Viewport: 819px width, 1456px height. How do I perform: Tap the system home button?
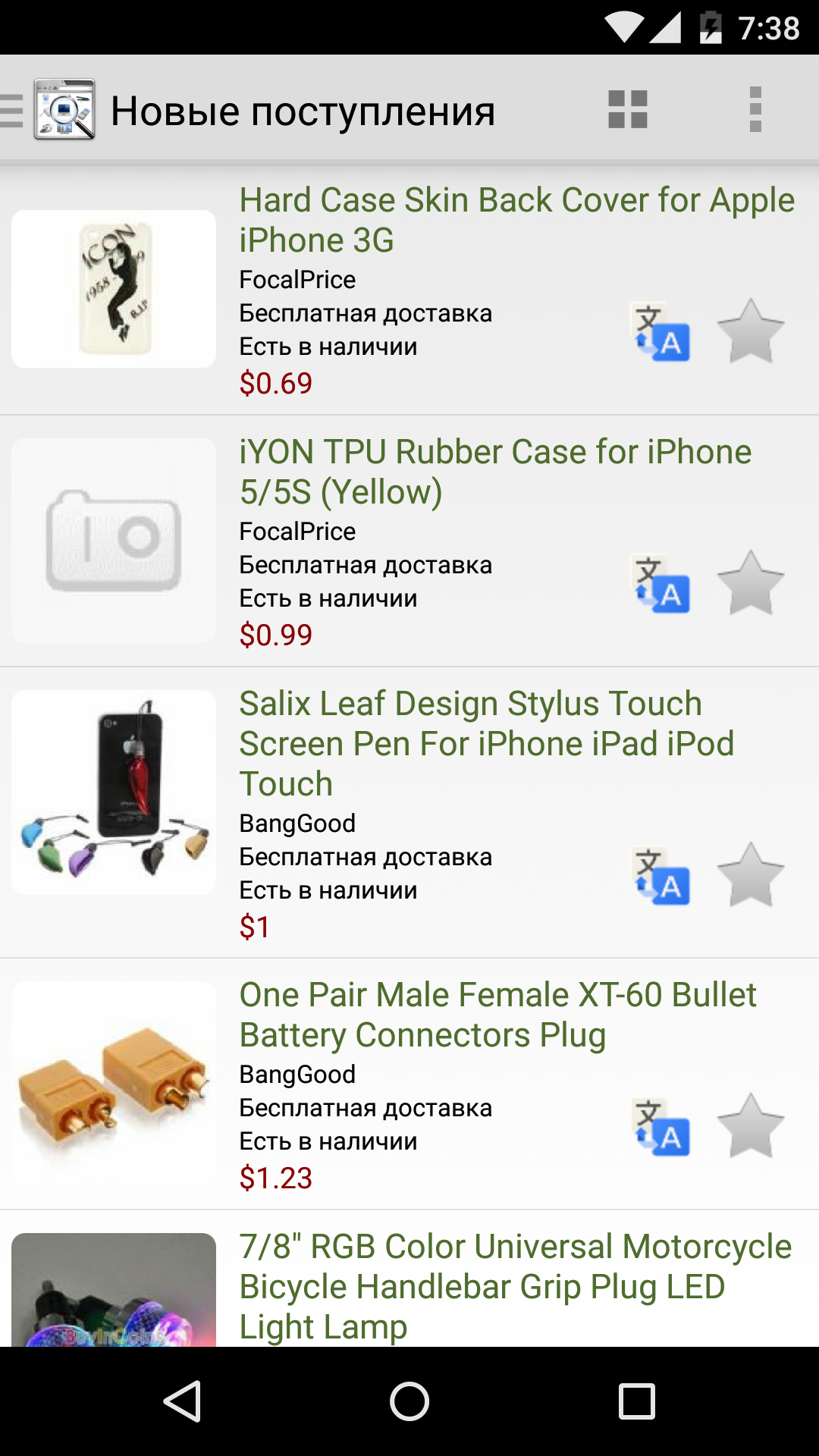tap(409, 1401)
